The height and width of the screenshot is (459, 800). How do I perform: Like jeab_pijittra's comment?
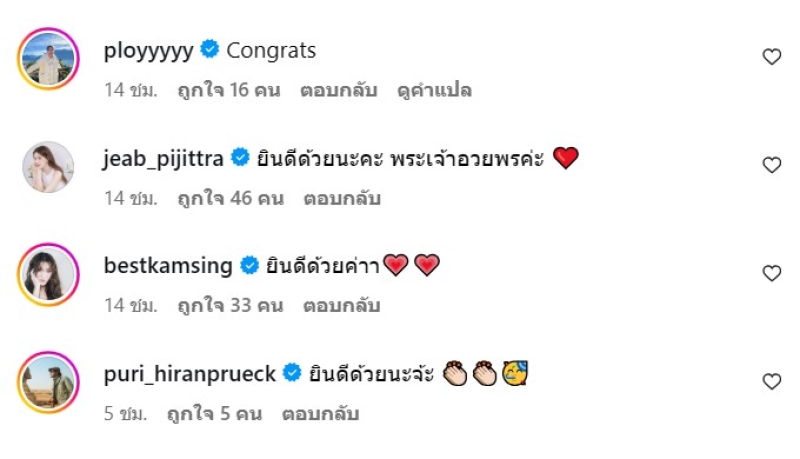pyautogui.click(x=771, y=165)
